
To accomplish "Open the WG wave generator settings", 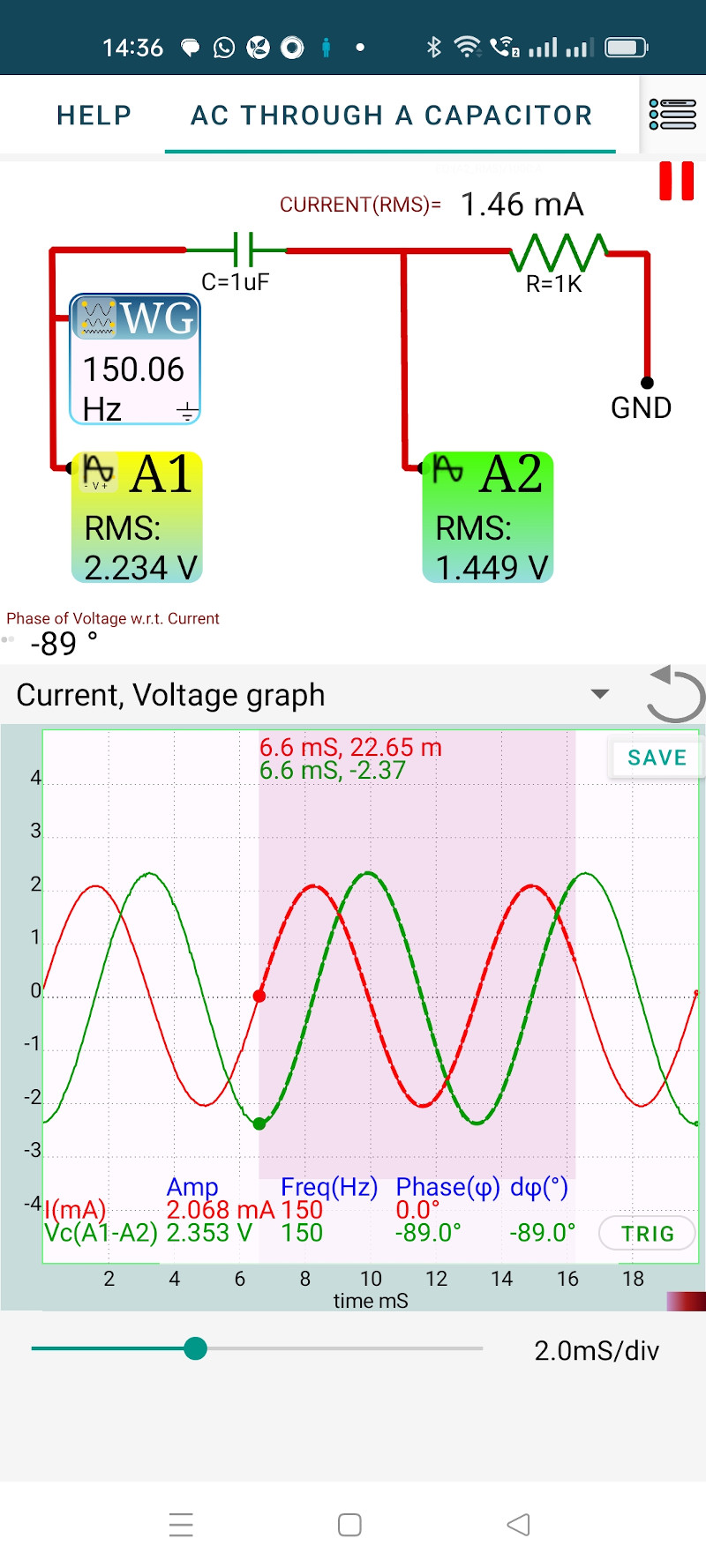I will point(135,359).
